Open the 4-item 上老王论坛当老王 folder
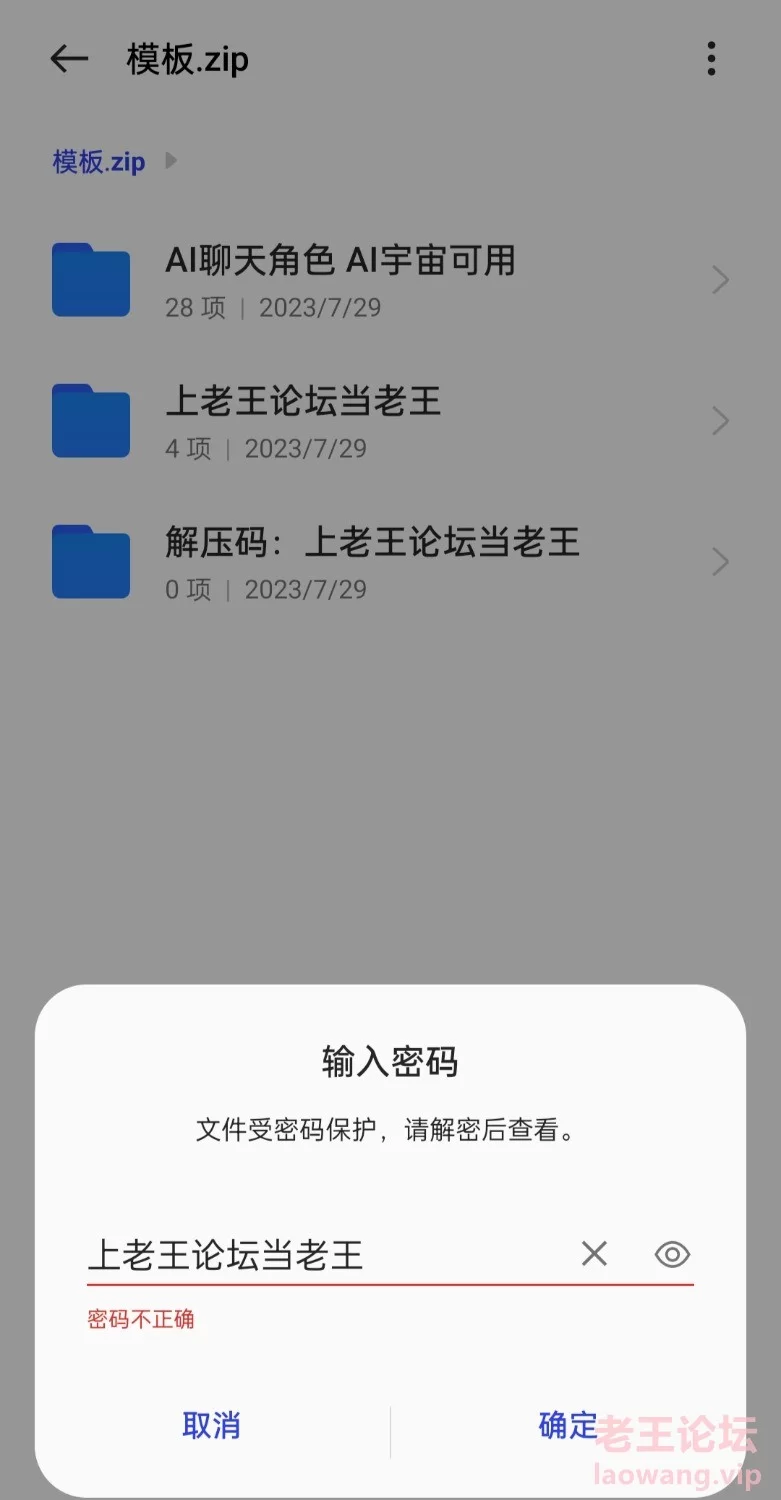 [x=390, y=421]
